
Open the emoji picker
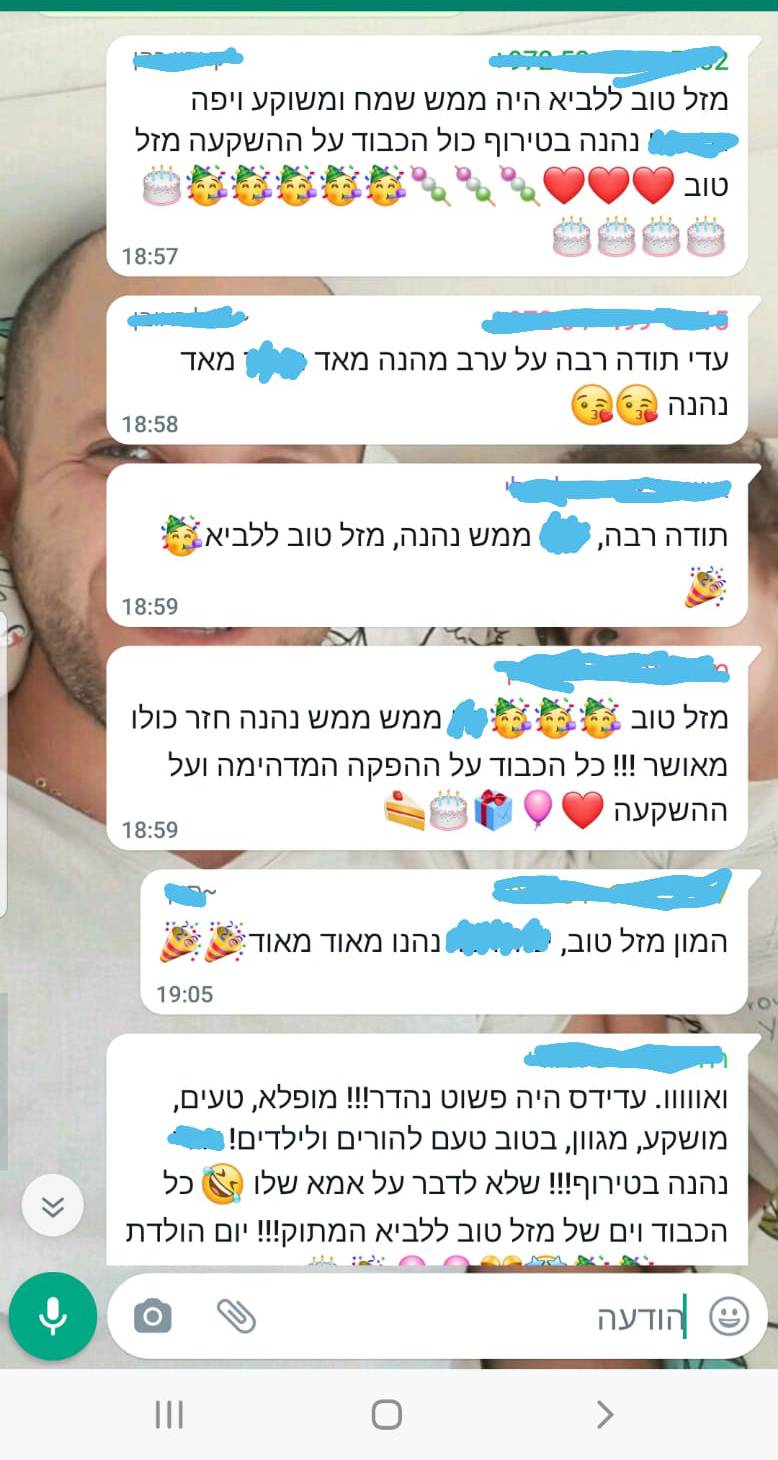[x=729, y=1317]
